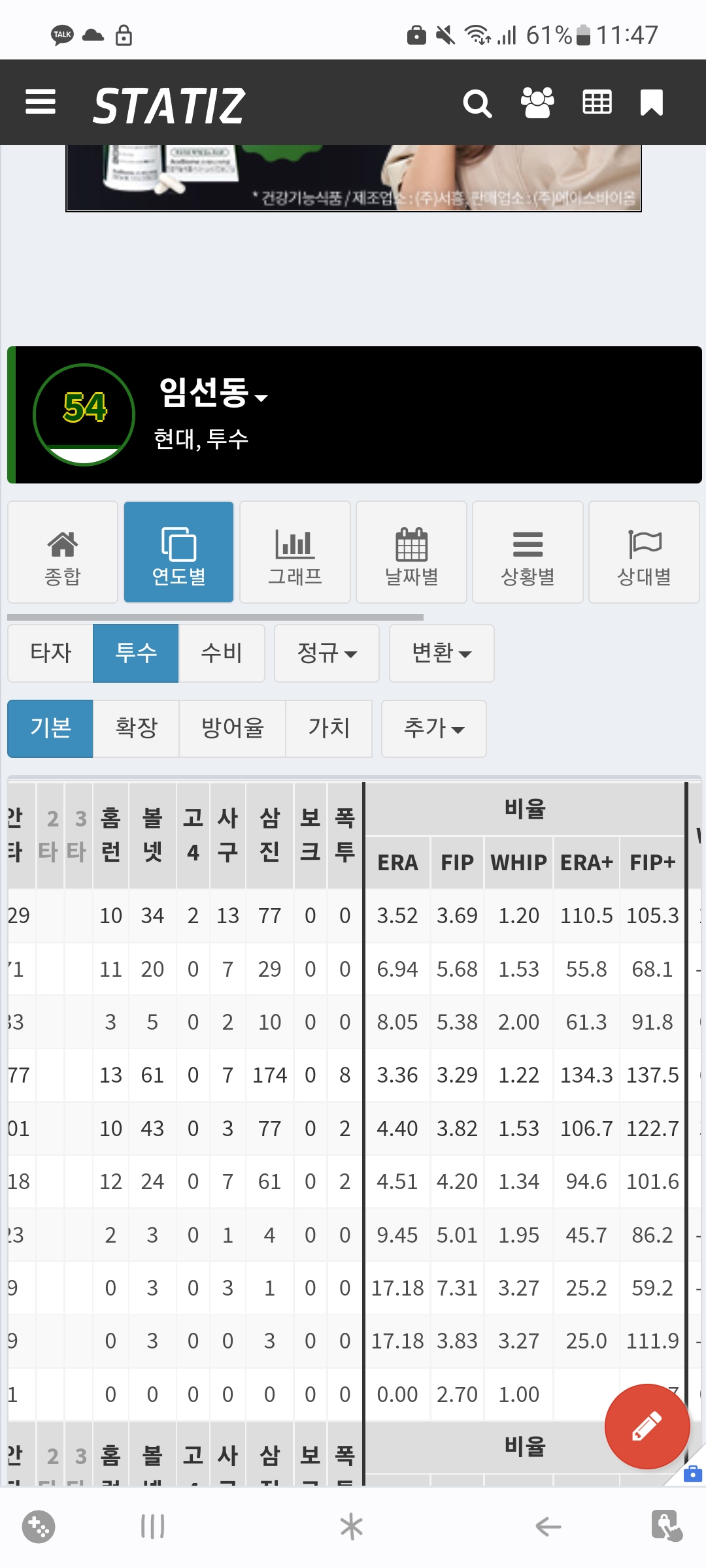Switch to the 그래프 tab
The image size is (706, 1568).
[295, 553]
